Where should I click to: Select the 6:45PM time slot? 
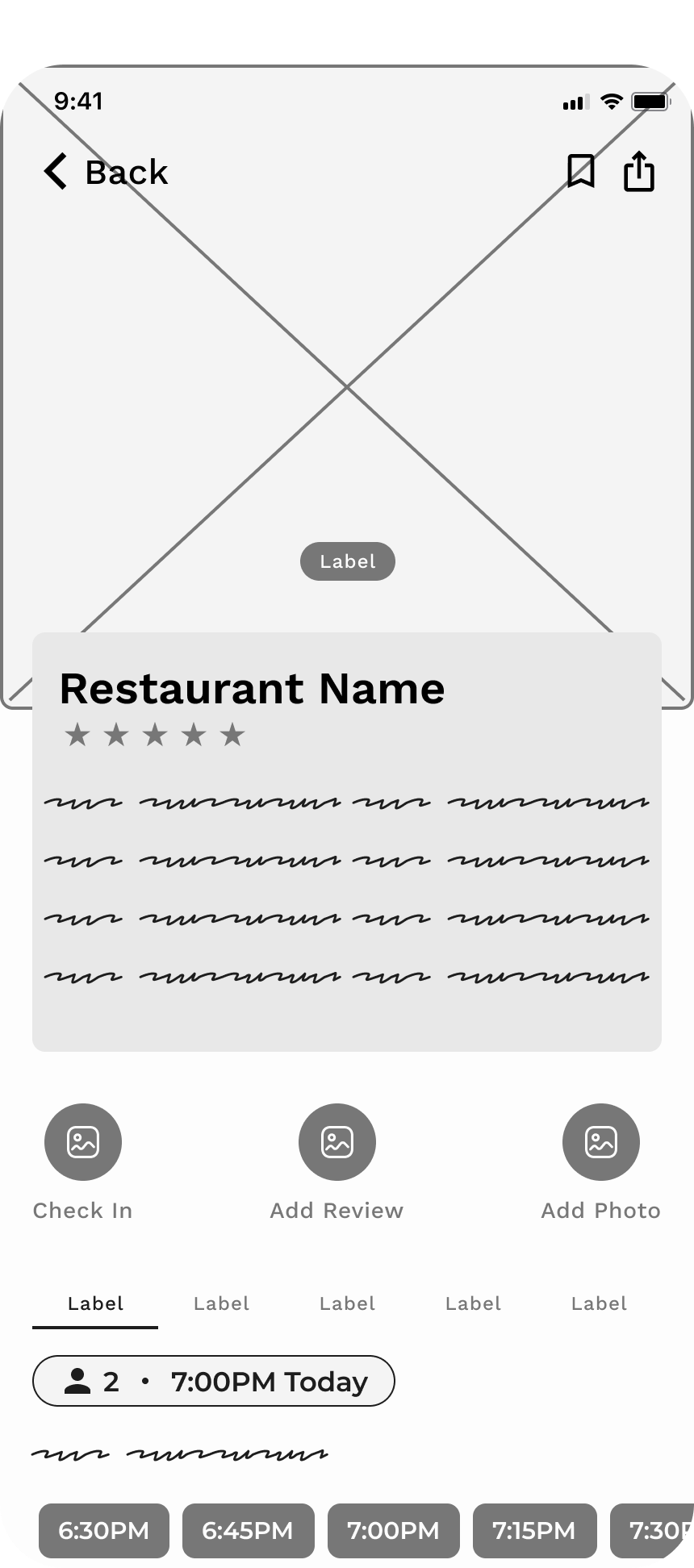pos(248,1530)
